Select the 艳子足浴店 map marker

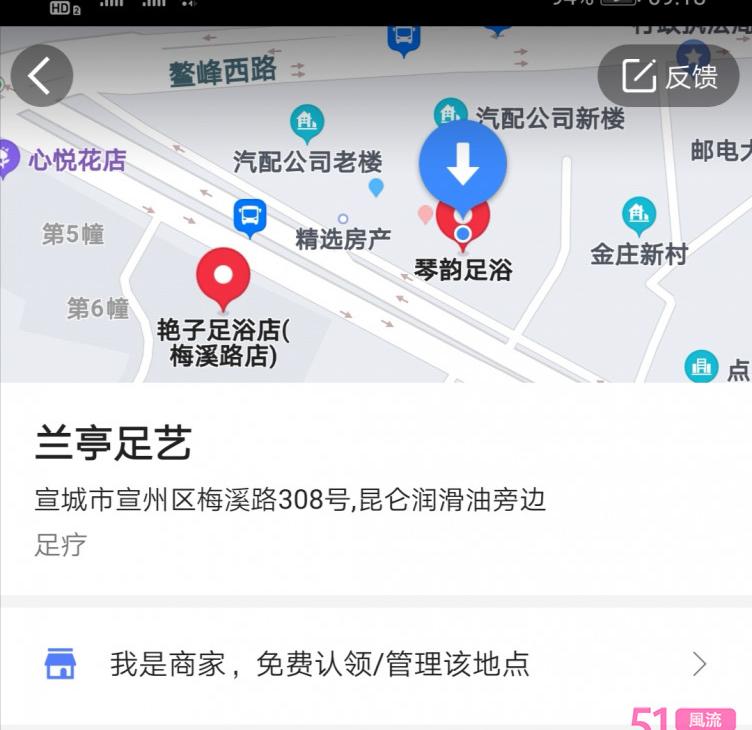pos(223,277)
